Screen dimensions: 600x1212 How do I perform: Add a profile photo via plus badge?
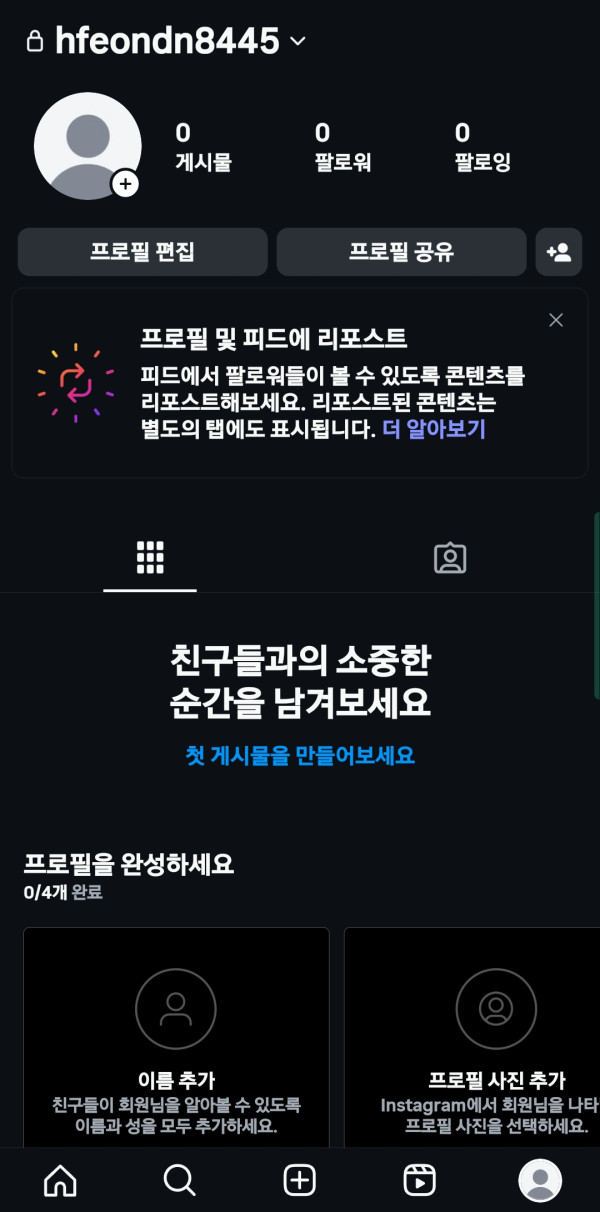point(124,184)
